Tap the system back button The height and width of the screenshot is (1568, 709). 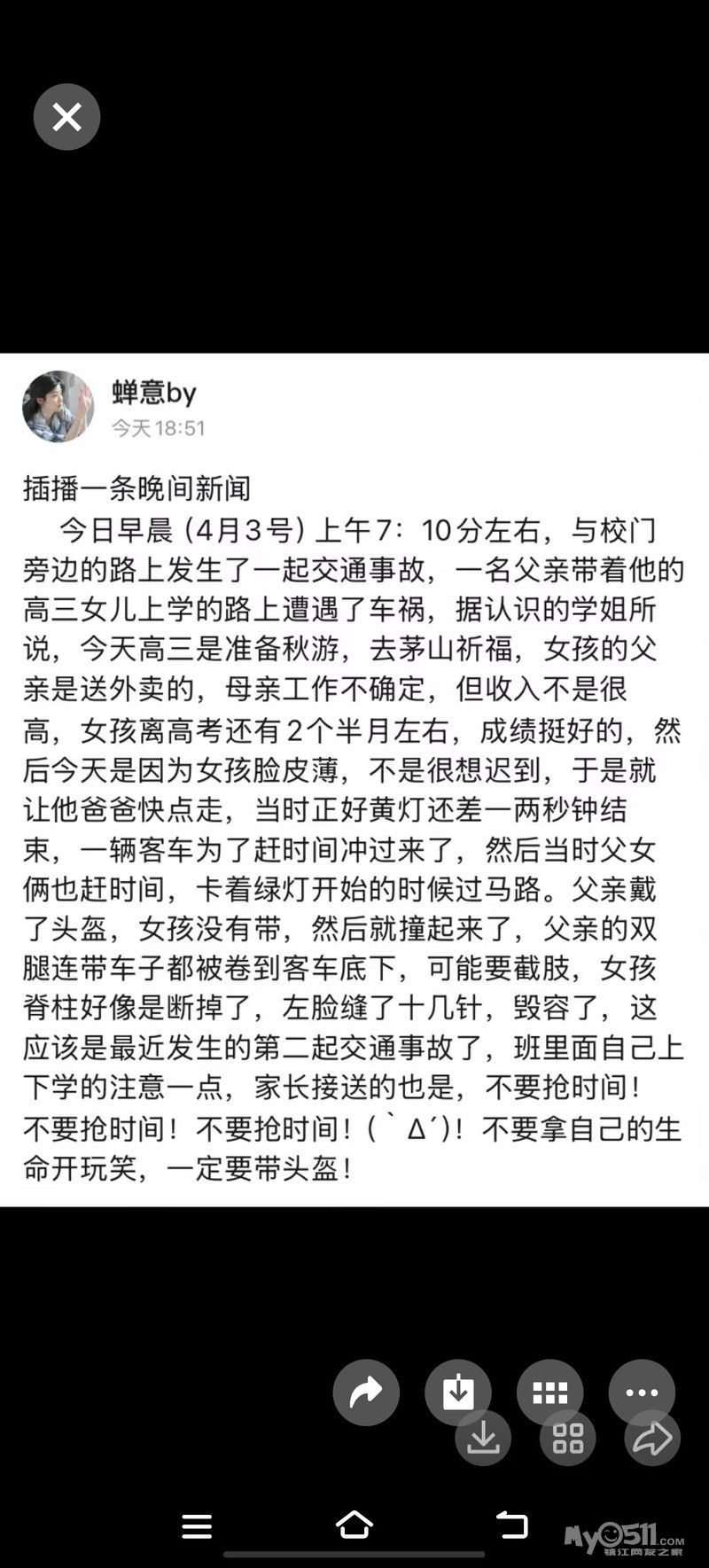[x=511, y=1525]
